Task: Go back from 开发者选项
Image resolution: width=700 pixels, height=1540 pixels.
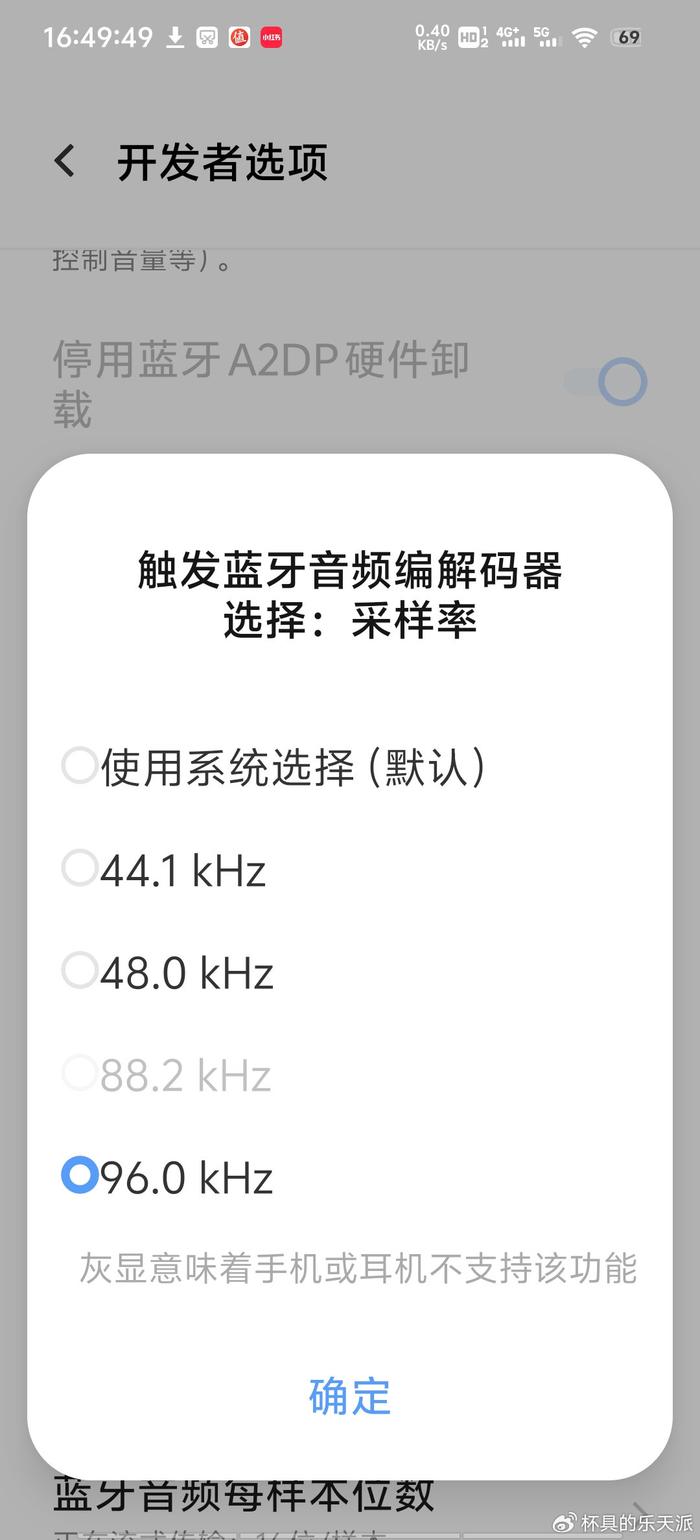Action: point(65,161)
